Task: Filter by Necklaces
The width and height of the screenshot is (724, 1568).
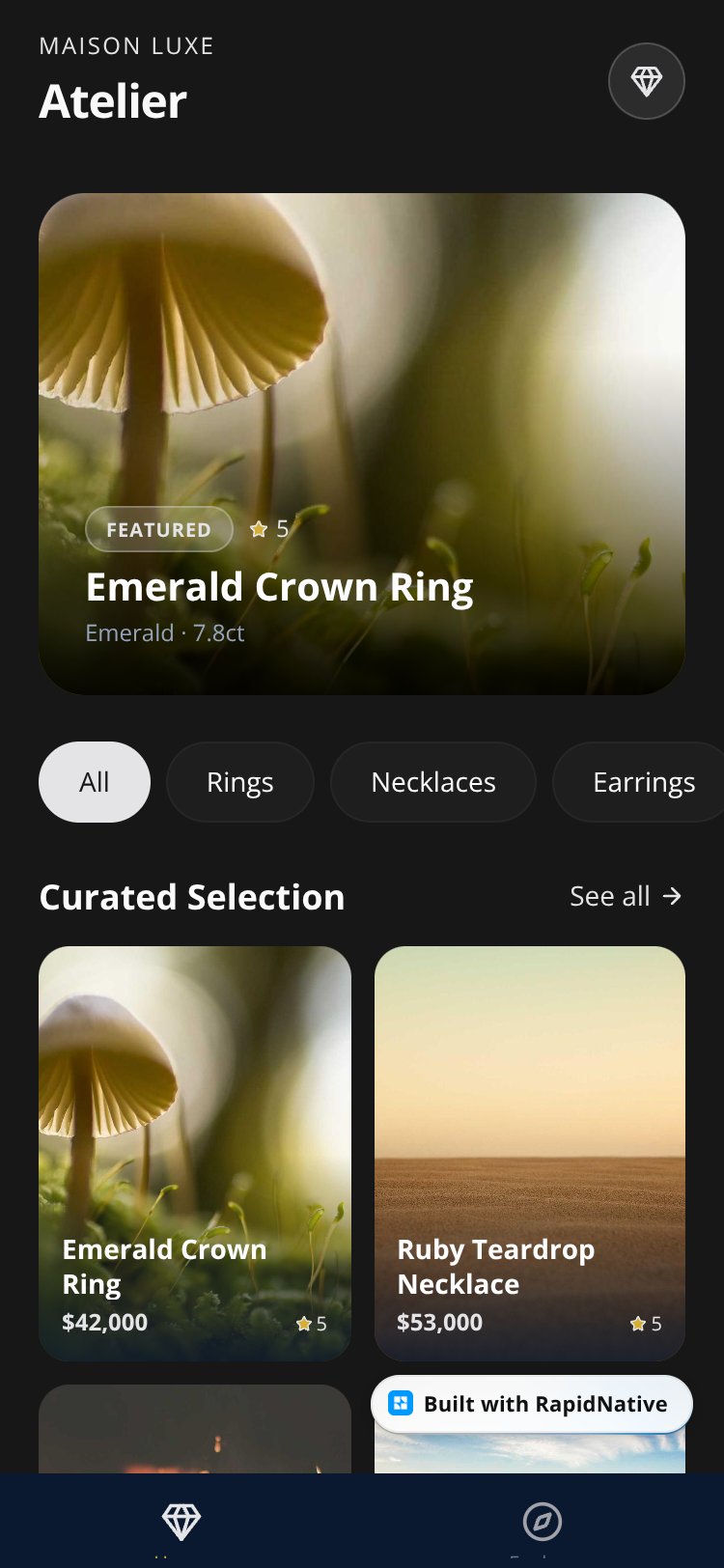Action: (x=433, y=782)
